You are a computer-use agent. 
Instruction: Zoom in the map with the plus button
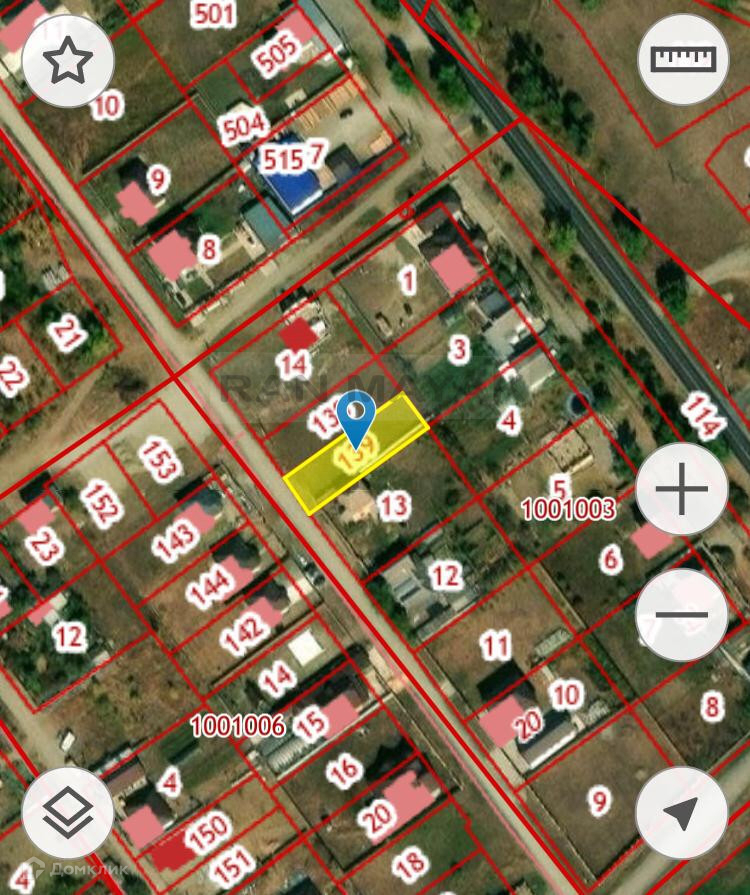[x=682, y=490]
